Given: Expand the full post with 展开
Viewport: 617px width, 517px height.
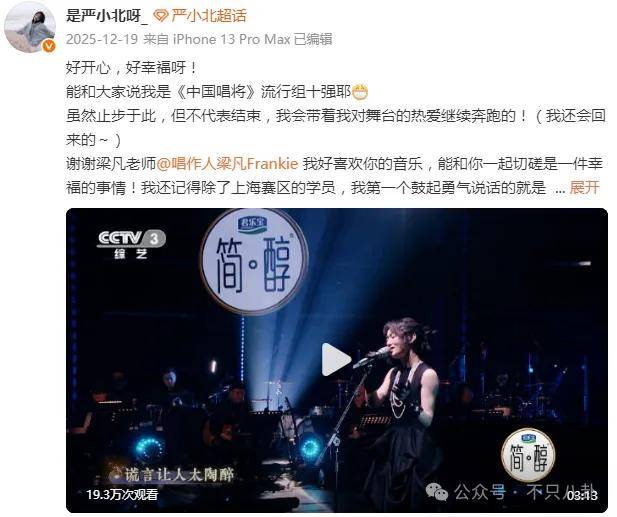Looking at the screenshot, I should click(x=584, y=187).
